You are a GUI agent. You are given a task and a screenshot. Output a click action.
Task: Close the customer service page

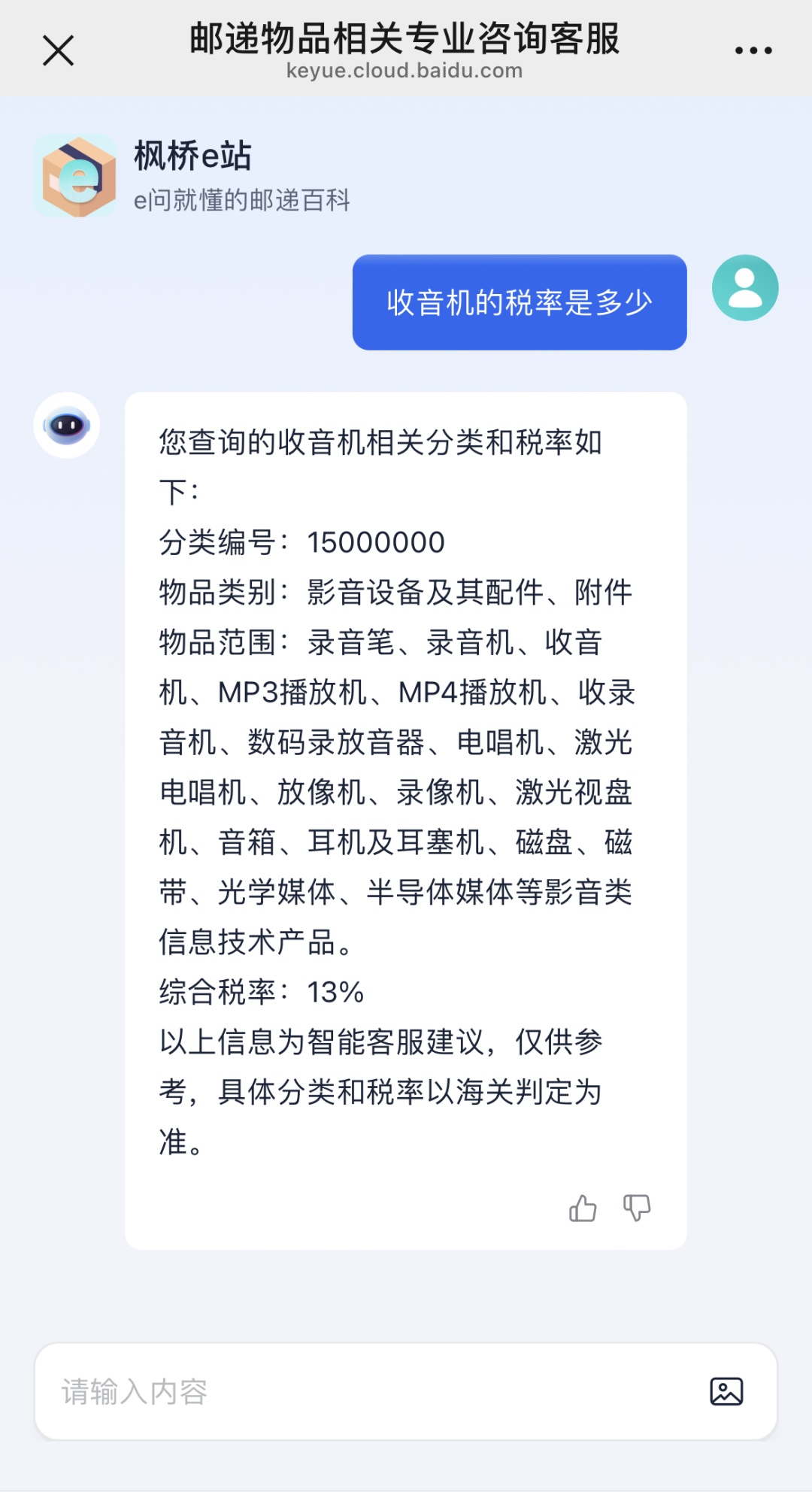58,51
